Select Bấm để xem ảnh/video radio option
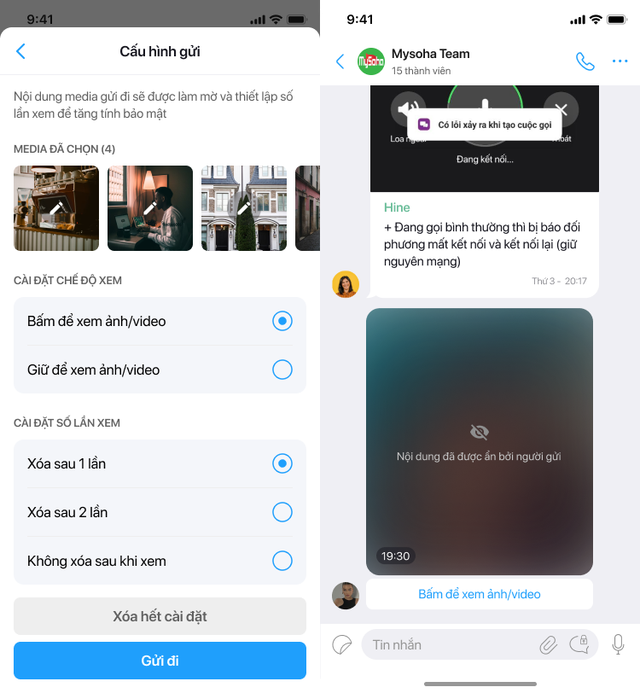The image size is (640, 693). [x=282, y=321]
